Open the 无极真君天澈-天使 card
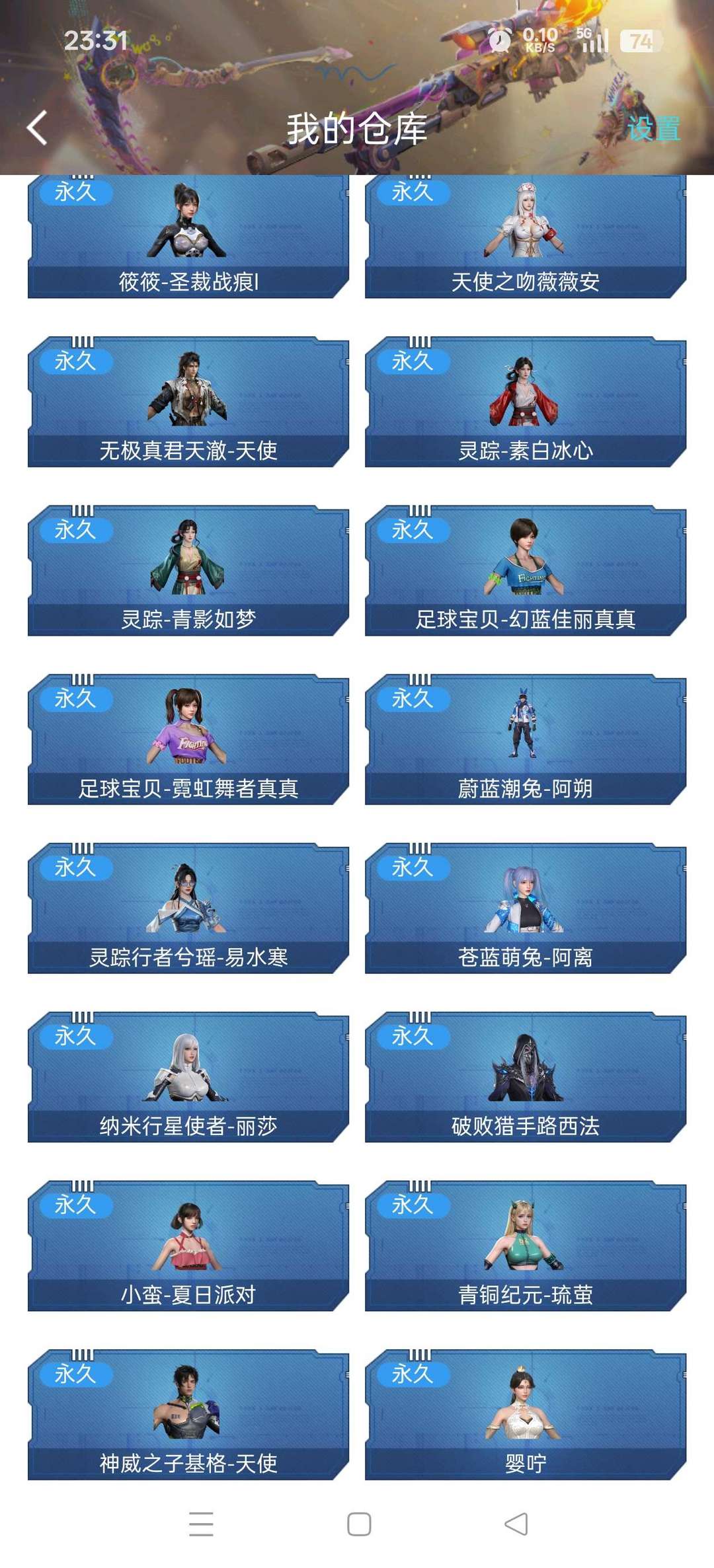Viewport: 714px width, 1568px height. coord(188,402)
